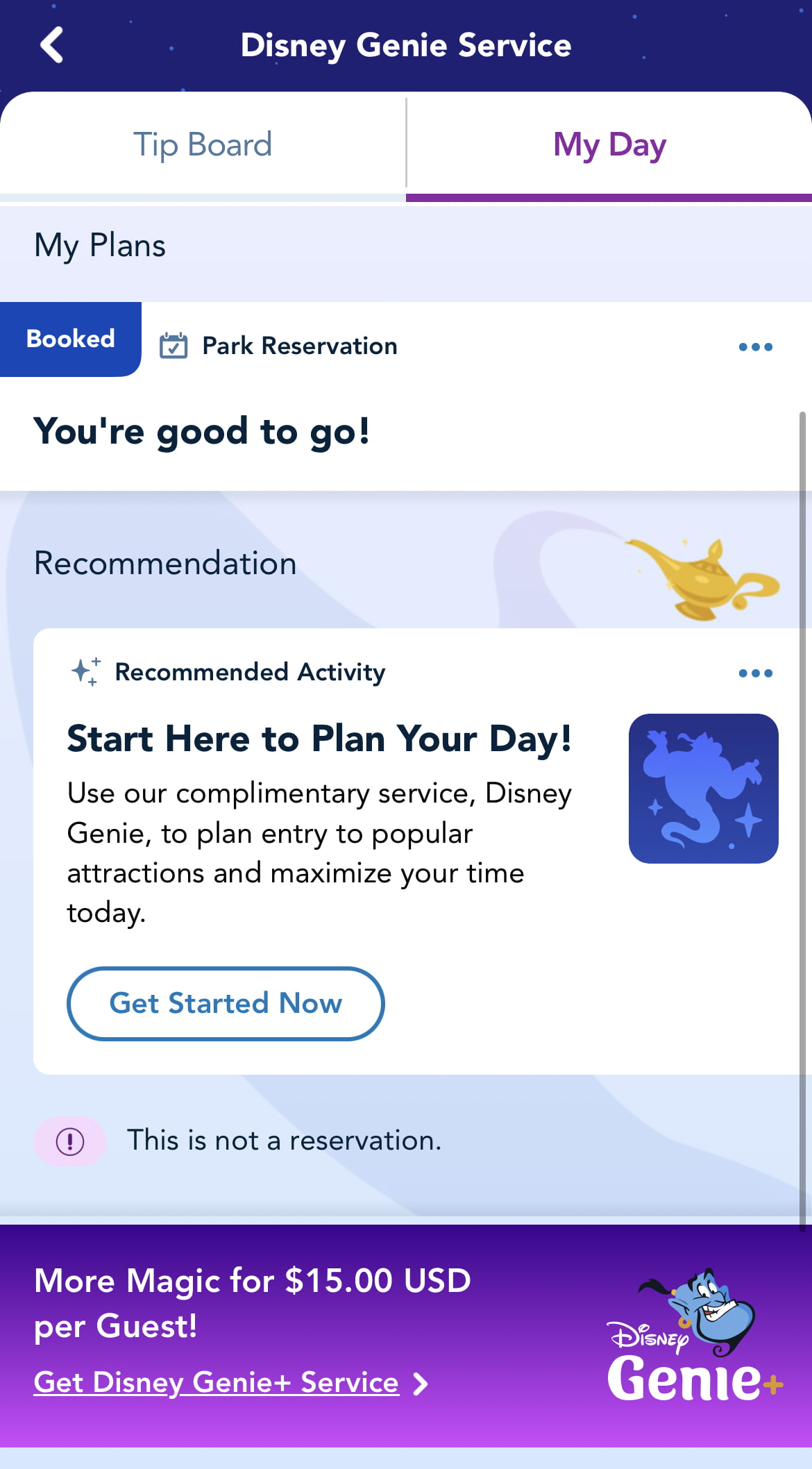The image size is (812, 1469).
Task: Open the Get Disney Genie+ Service link
Action: (216, 1382)
